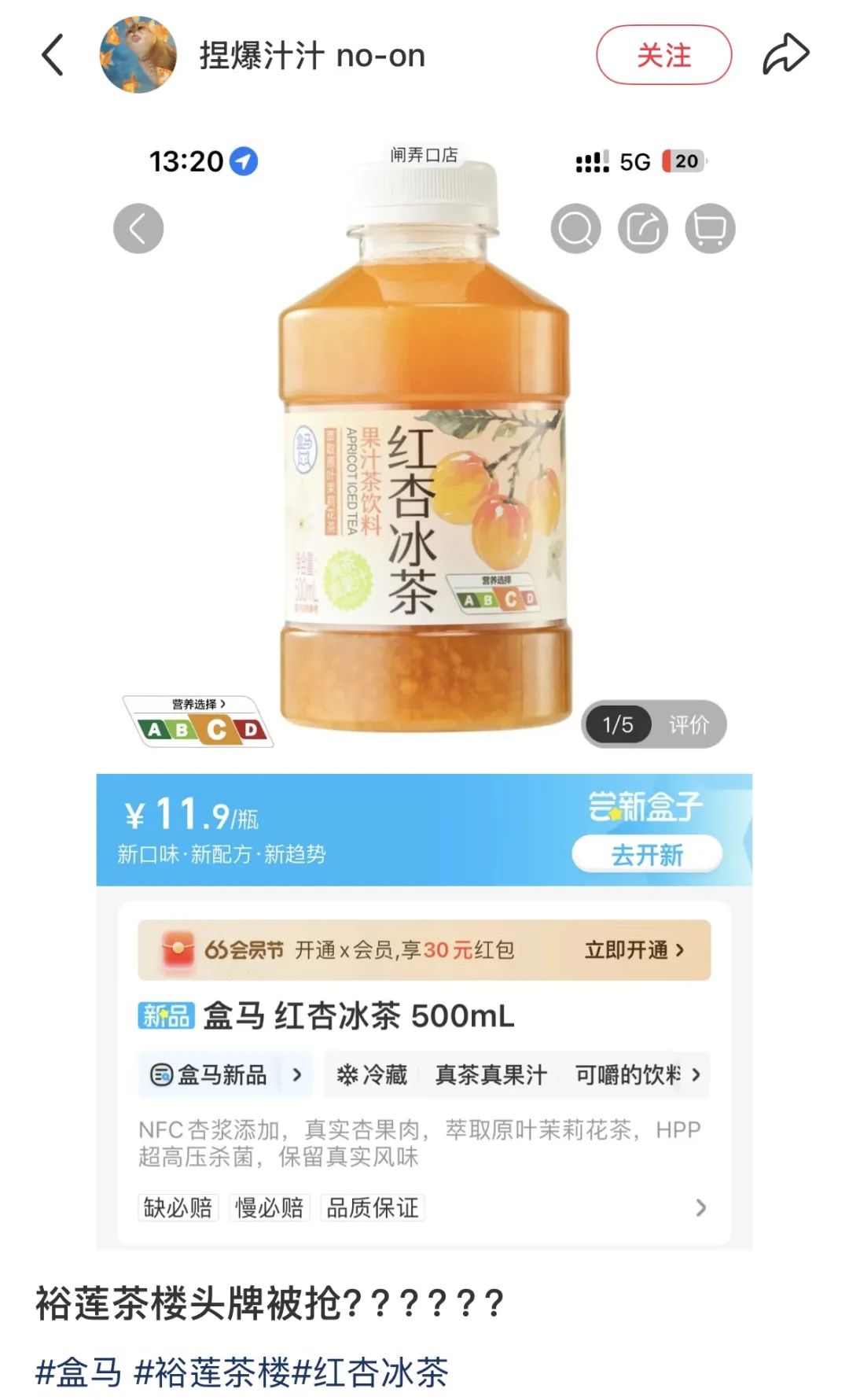This screenshot has height=1400, width=849.
Task: Follow the author with 关注 button
Action: point(663,55)
